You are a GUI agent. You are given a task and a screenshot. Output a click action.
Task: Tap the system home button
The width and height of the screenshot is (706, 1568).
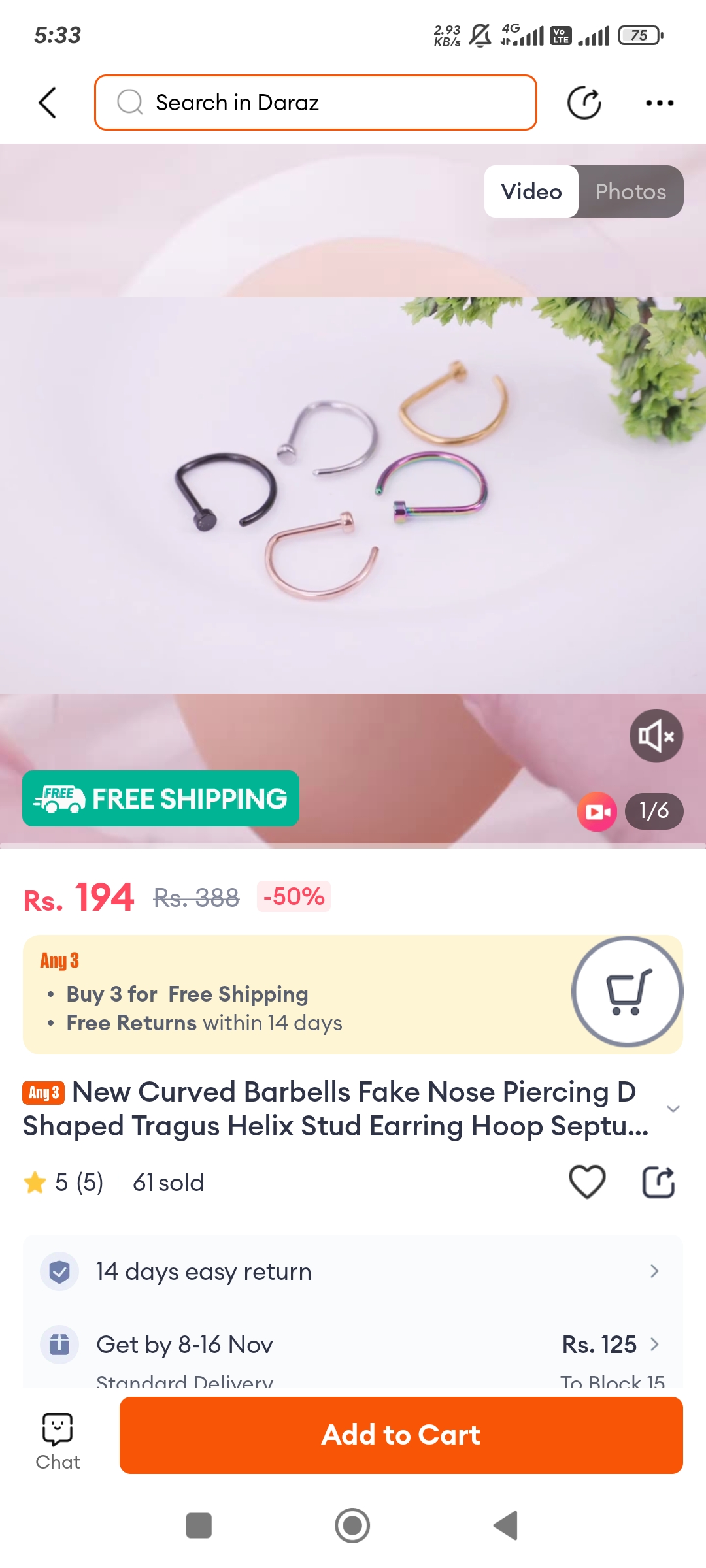click(352, 1526)
